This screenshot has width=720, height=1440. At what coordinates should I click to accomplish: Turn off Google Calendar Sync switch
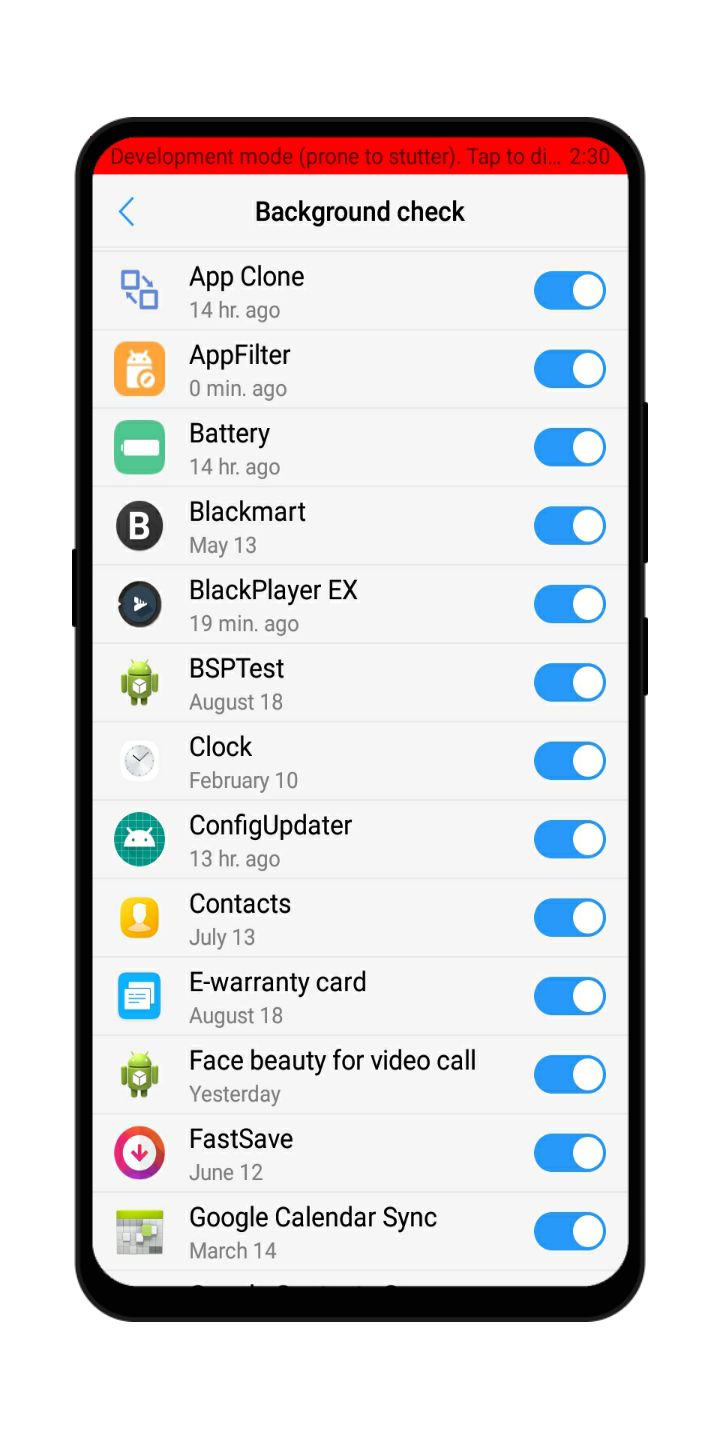pyautogui.click(x=570, y=1231)
